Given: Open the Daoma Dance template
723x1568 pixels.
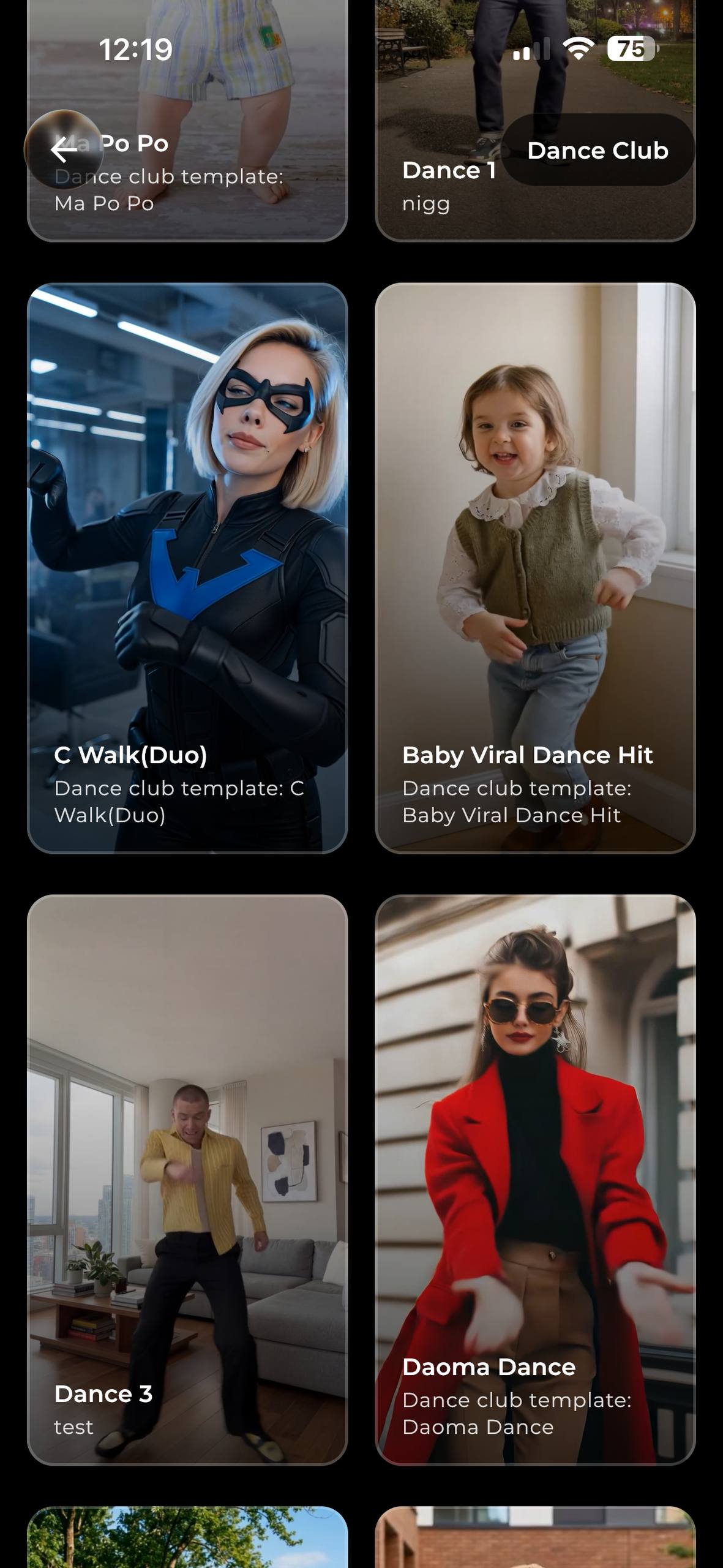Looking at the screenshot, I should pyautogui.click(x=535, y=1179).
